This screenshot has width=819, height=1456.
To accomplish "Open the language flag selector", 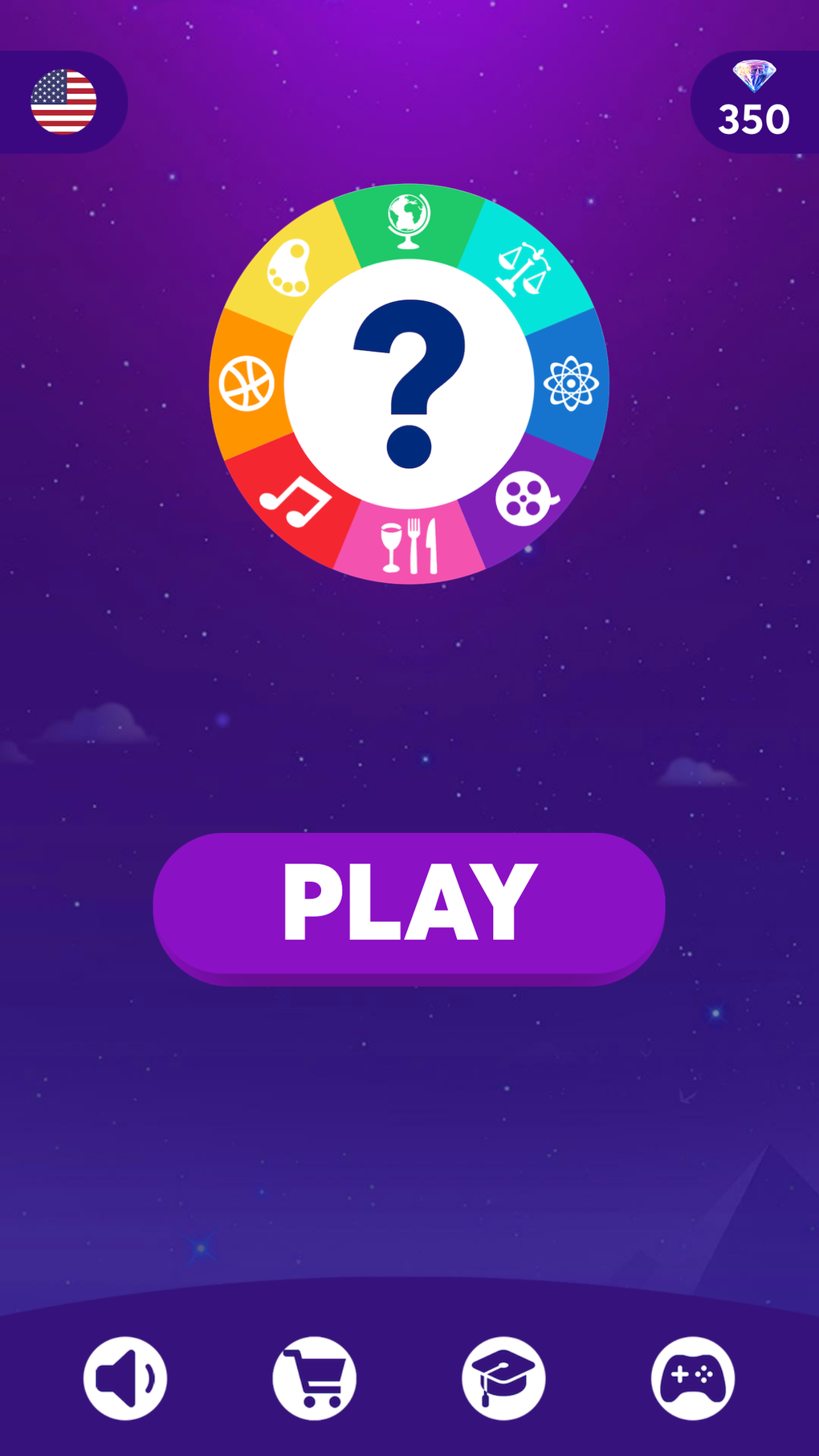I will click(64, 100).
